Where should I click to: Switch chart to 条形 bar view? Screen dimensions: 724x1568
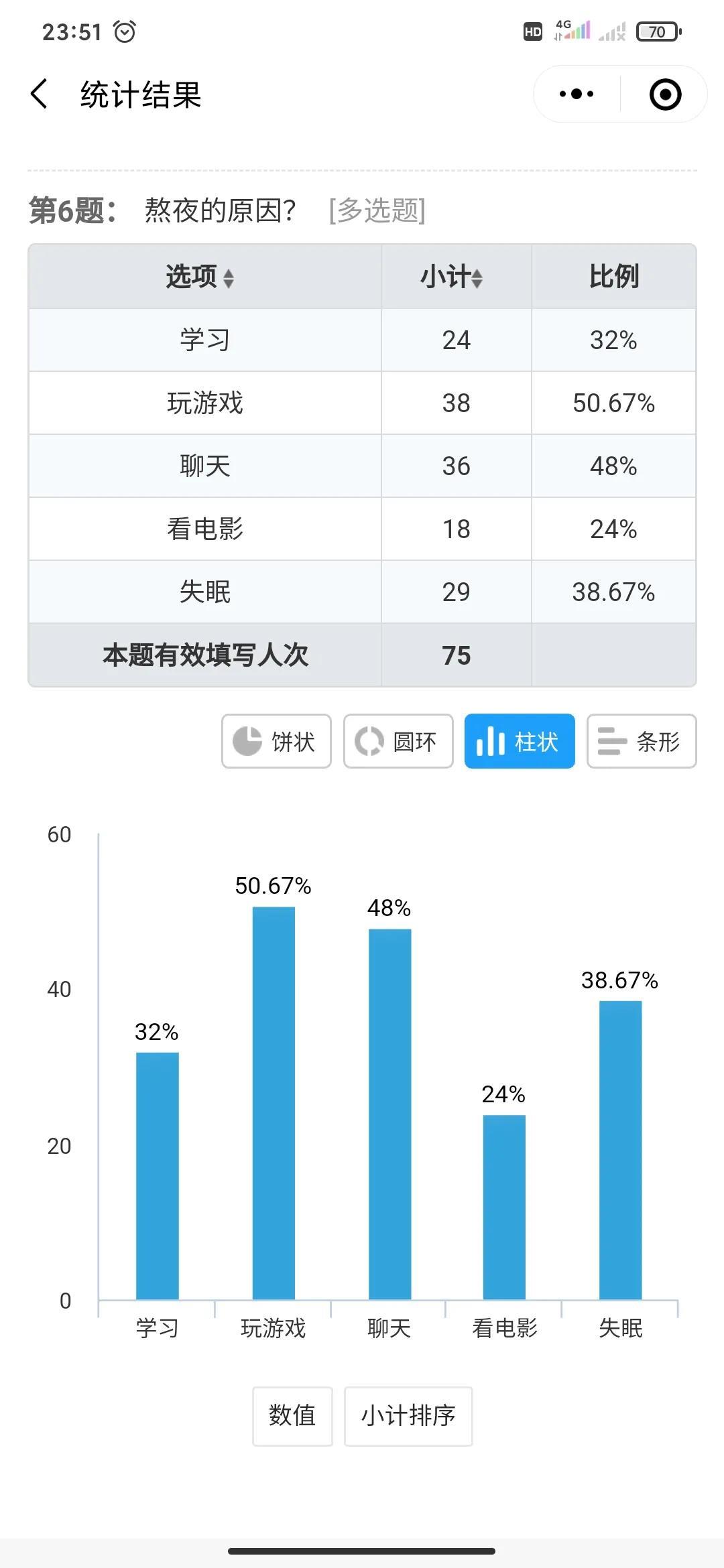[x=642, y=741]
